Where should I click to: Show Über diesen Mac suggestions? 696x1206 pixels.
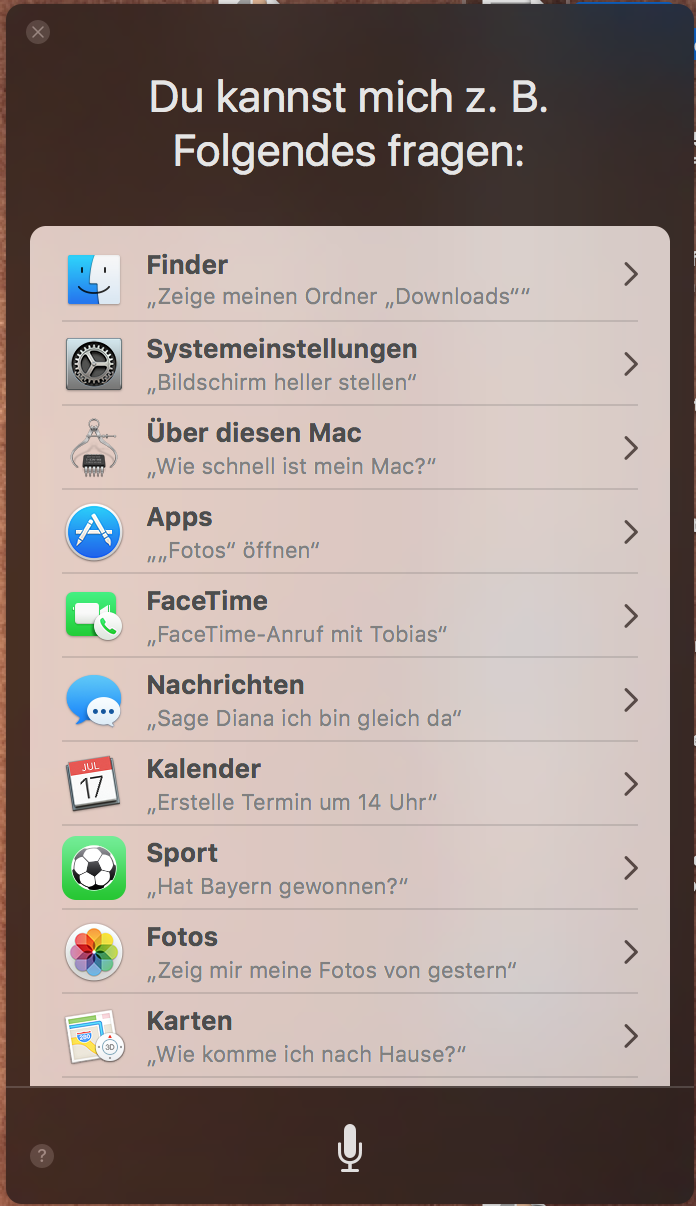[x=349, y=447]
